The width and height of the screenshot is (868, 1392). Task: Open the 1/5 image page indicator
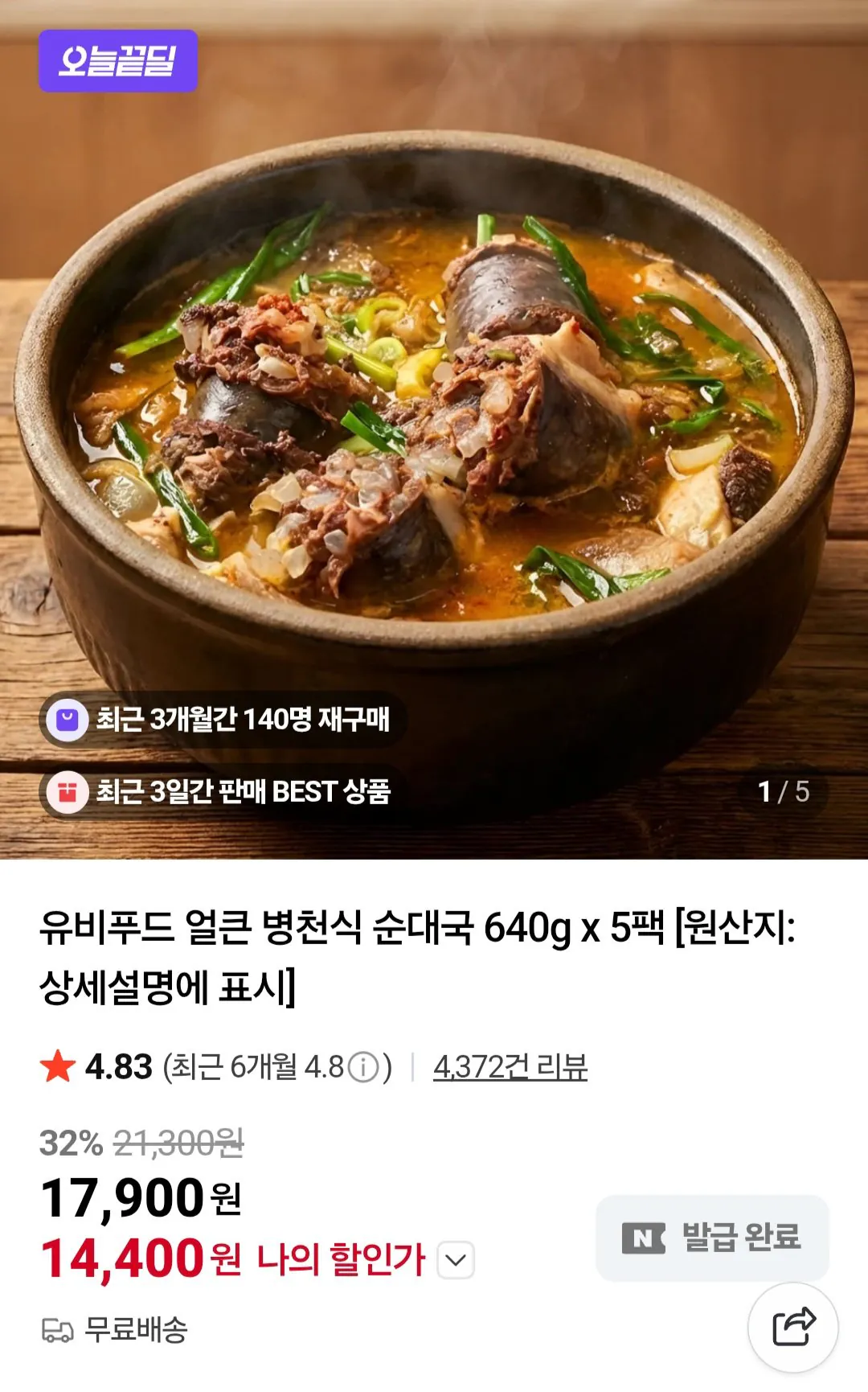(785, 791)
